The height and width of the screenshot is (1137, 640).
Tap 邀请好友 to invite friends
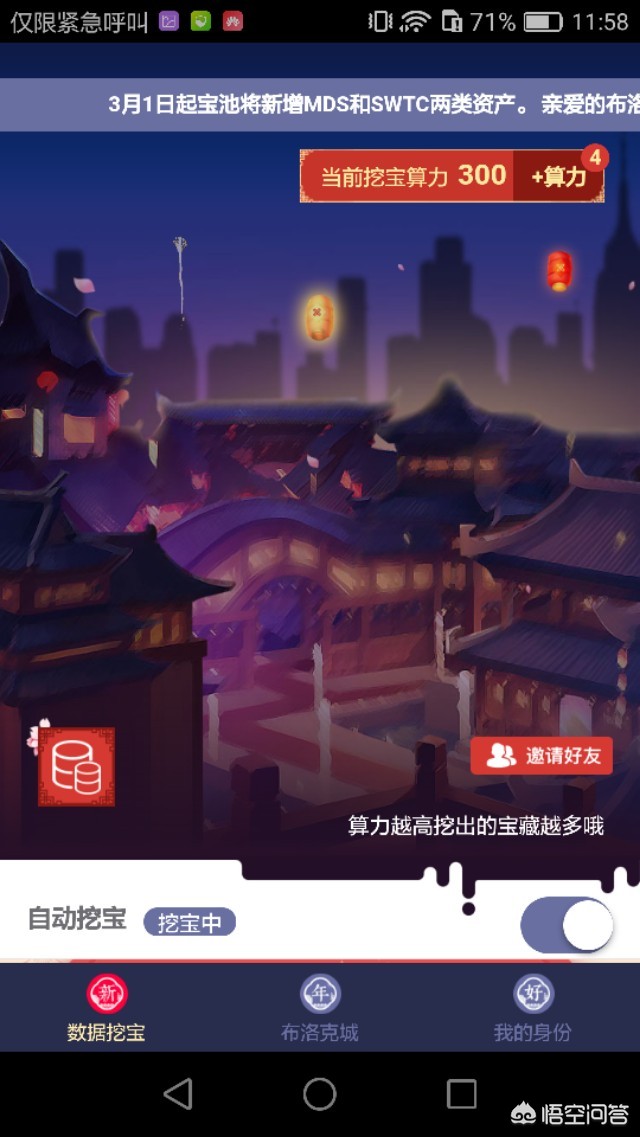[x=541, y=756]
